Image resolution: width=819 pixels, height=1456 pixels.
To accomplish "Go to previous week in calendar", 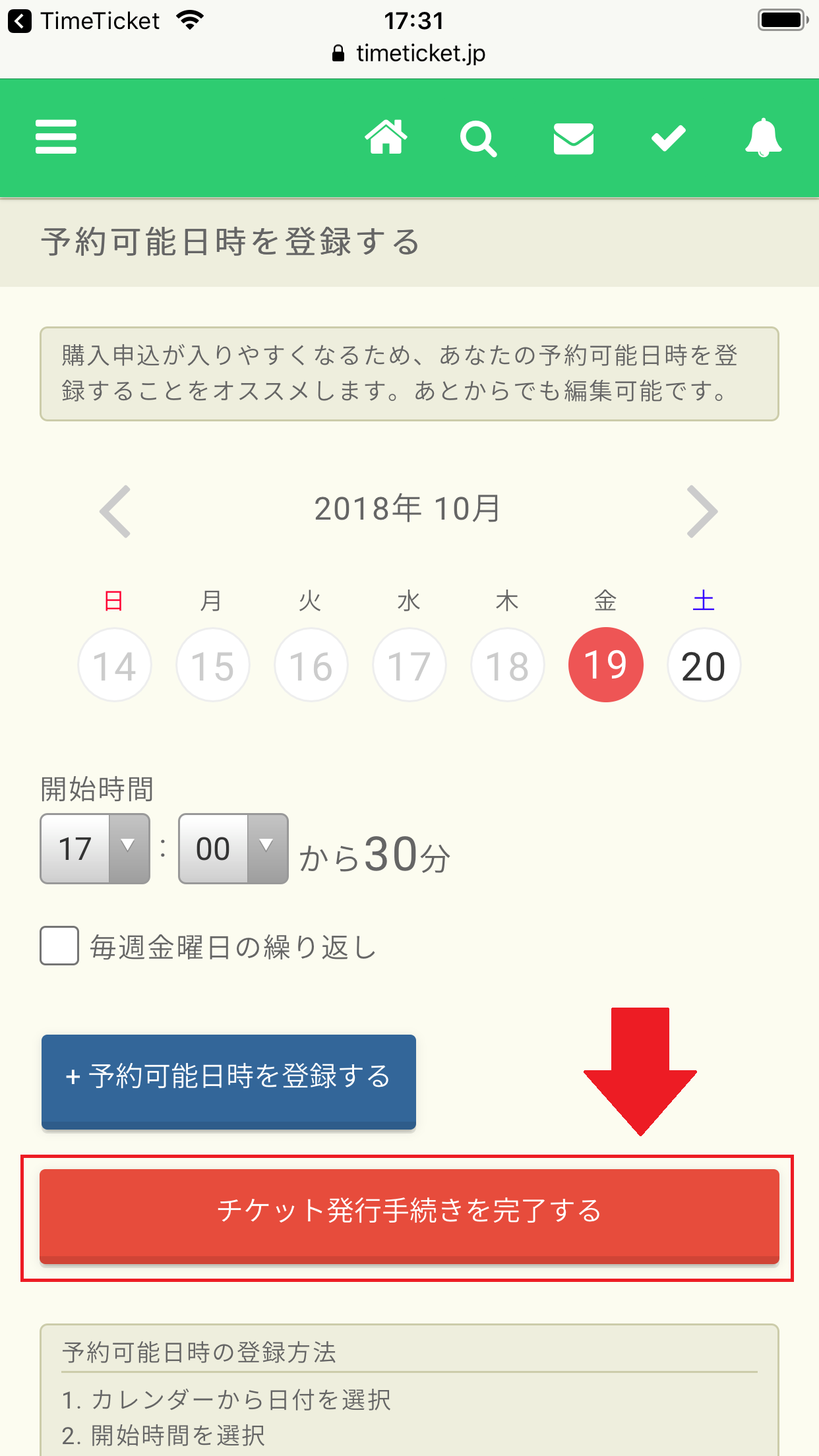I will coord(115,511).
